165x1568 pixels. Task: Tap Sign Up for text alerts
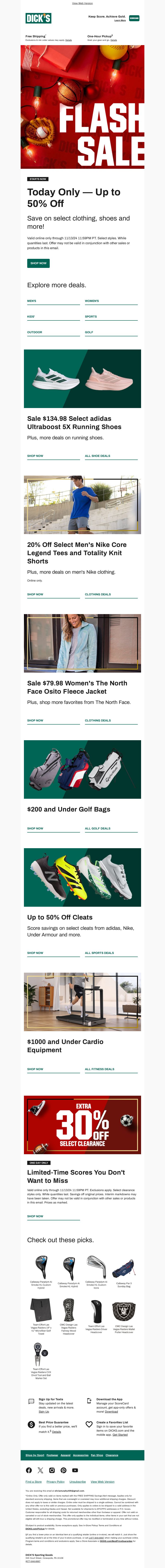(x=44, y=1412)
